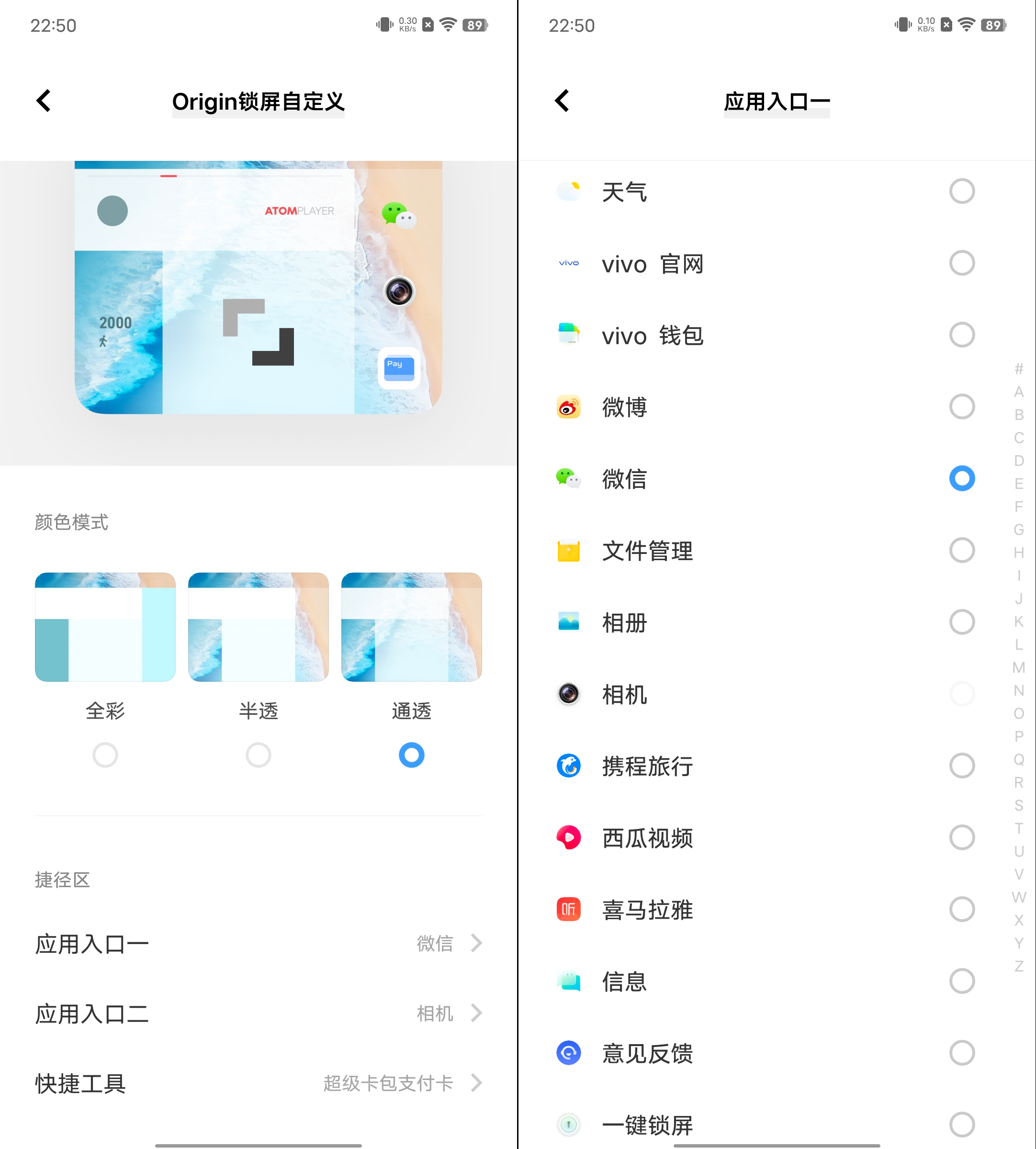
Task: Open 快捷工具 setting row
Action: pyautogui.click(x=259, y=1082)
